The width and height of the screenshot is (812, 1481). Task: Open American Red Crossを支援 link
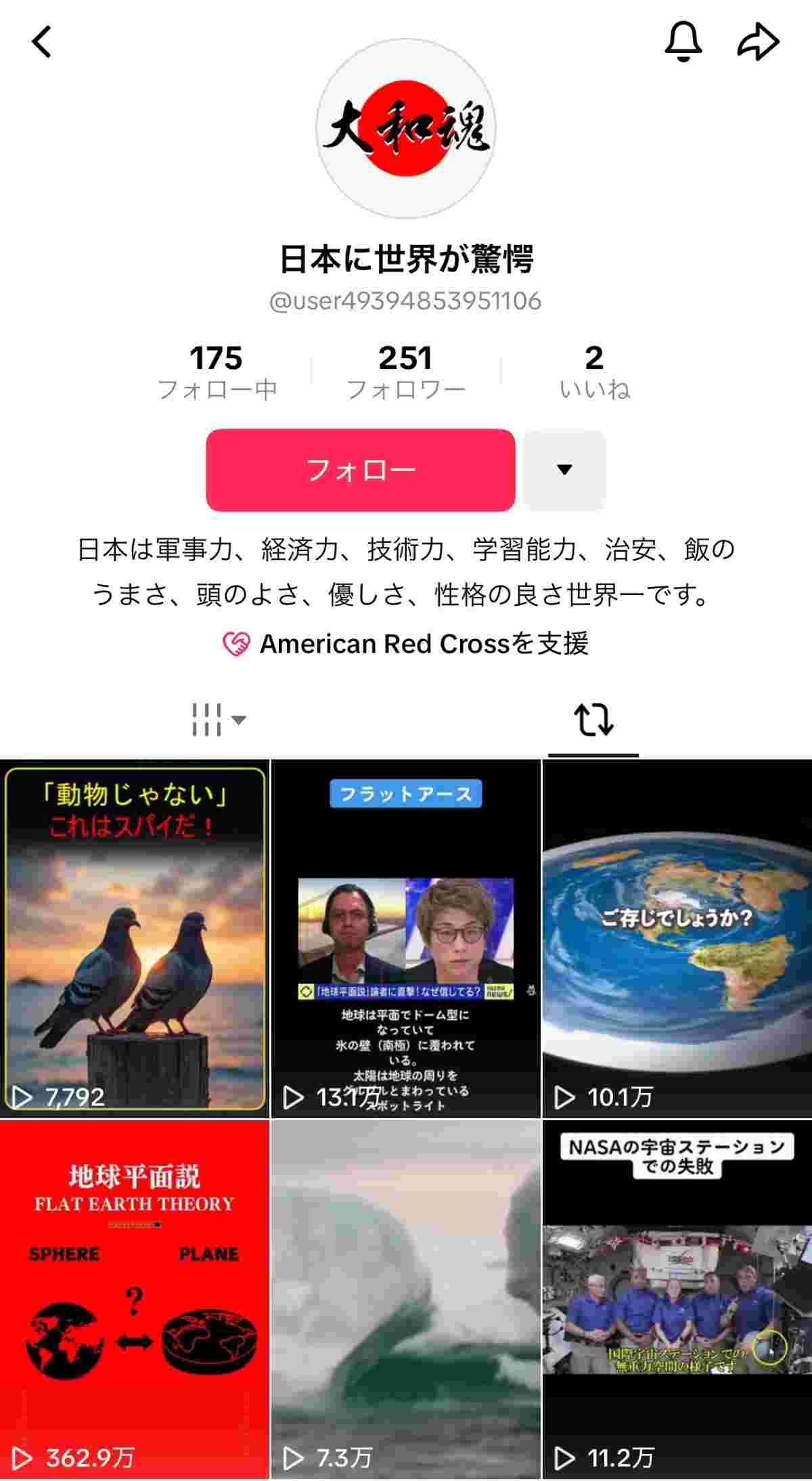[406, 644]
